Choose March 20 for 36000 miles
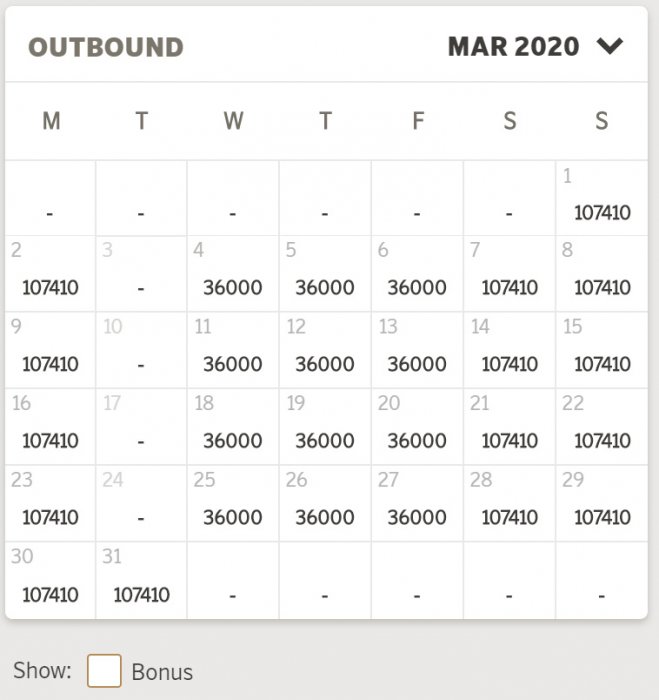The image size is (659, 700). point(416,427)
